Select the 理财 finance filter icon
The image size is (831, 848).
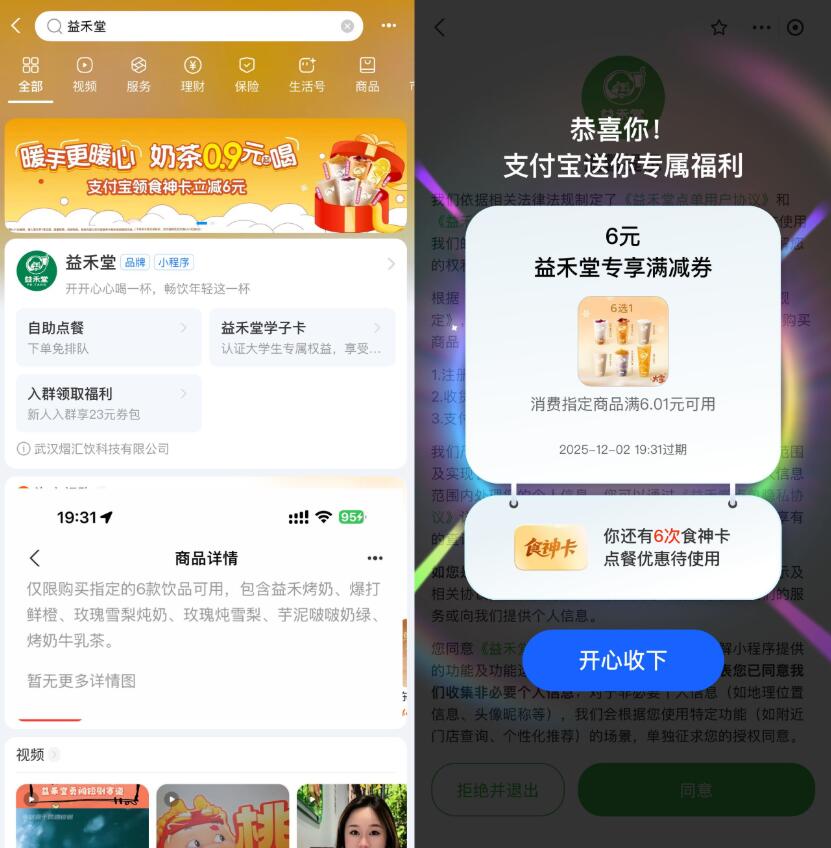(x=192, y=74)
